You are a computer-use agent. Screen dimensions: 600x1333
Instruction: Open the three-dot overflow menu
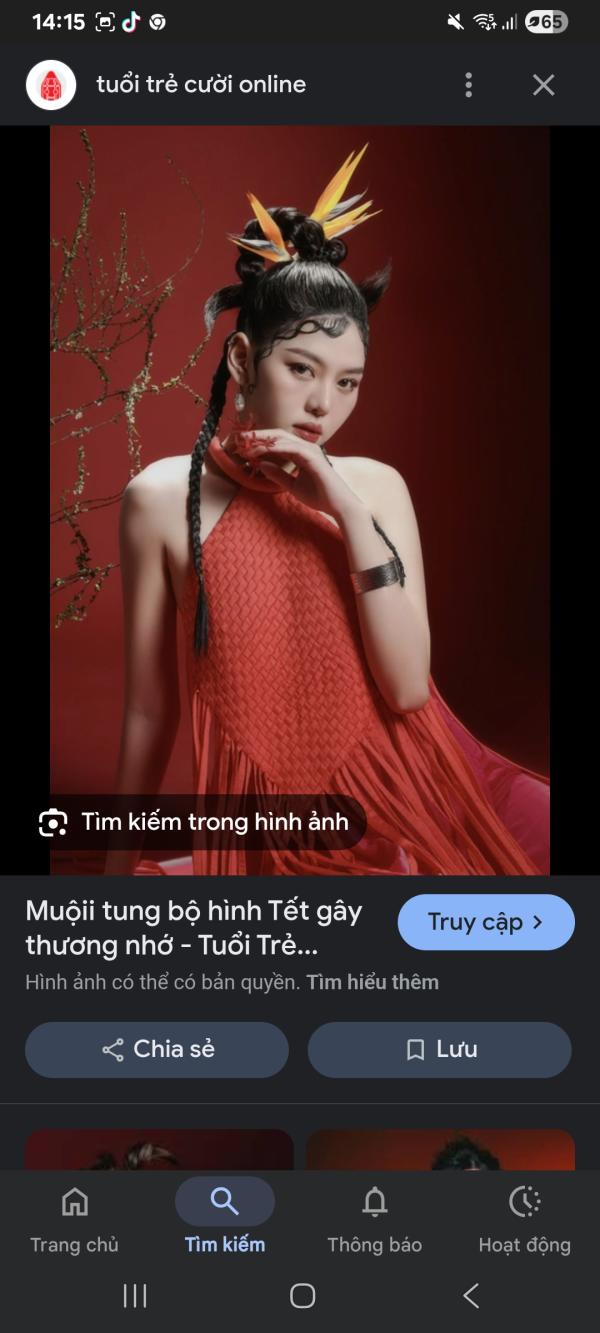click(x=468, y=85)
